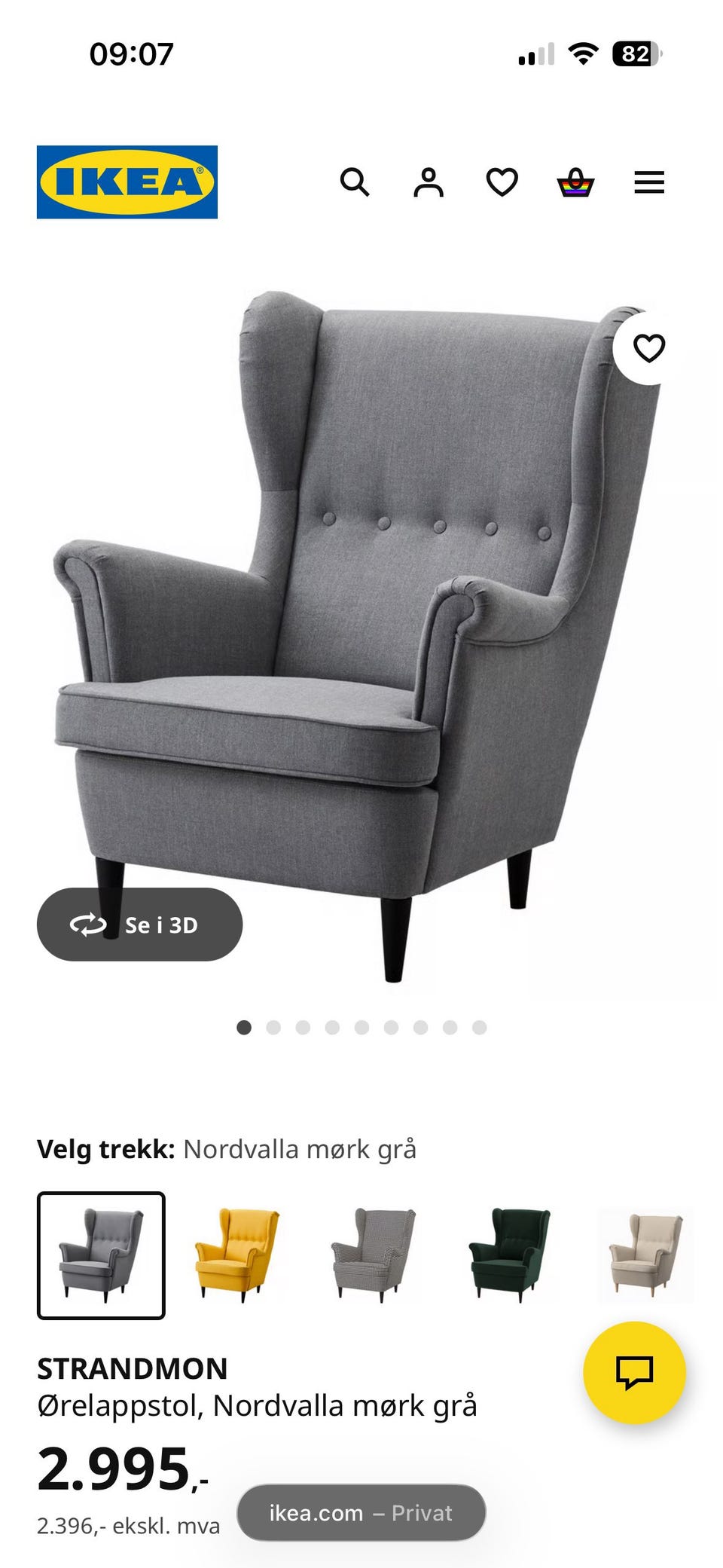View the chair with Se i 3D
Viewport: 723px width, 1568px height.
[x=140, y=925]
